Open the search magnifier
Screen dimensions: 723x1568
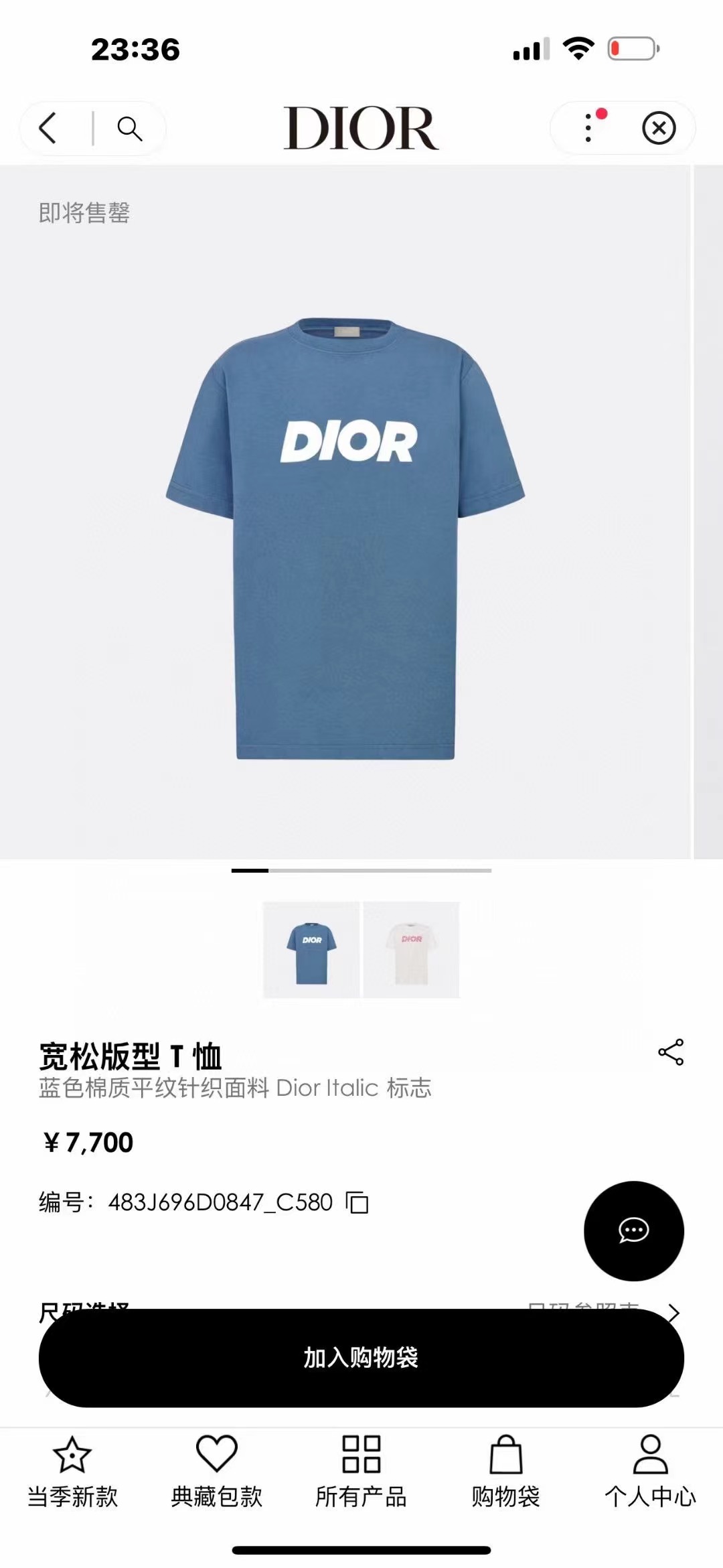[x=130, y=128]
